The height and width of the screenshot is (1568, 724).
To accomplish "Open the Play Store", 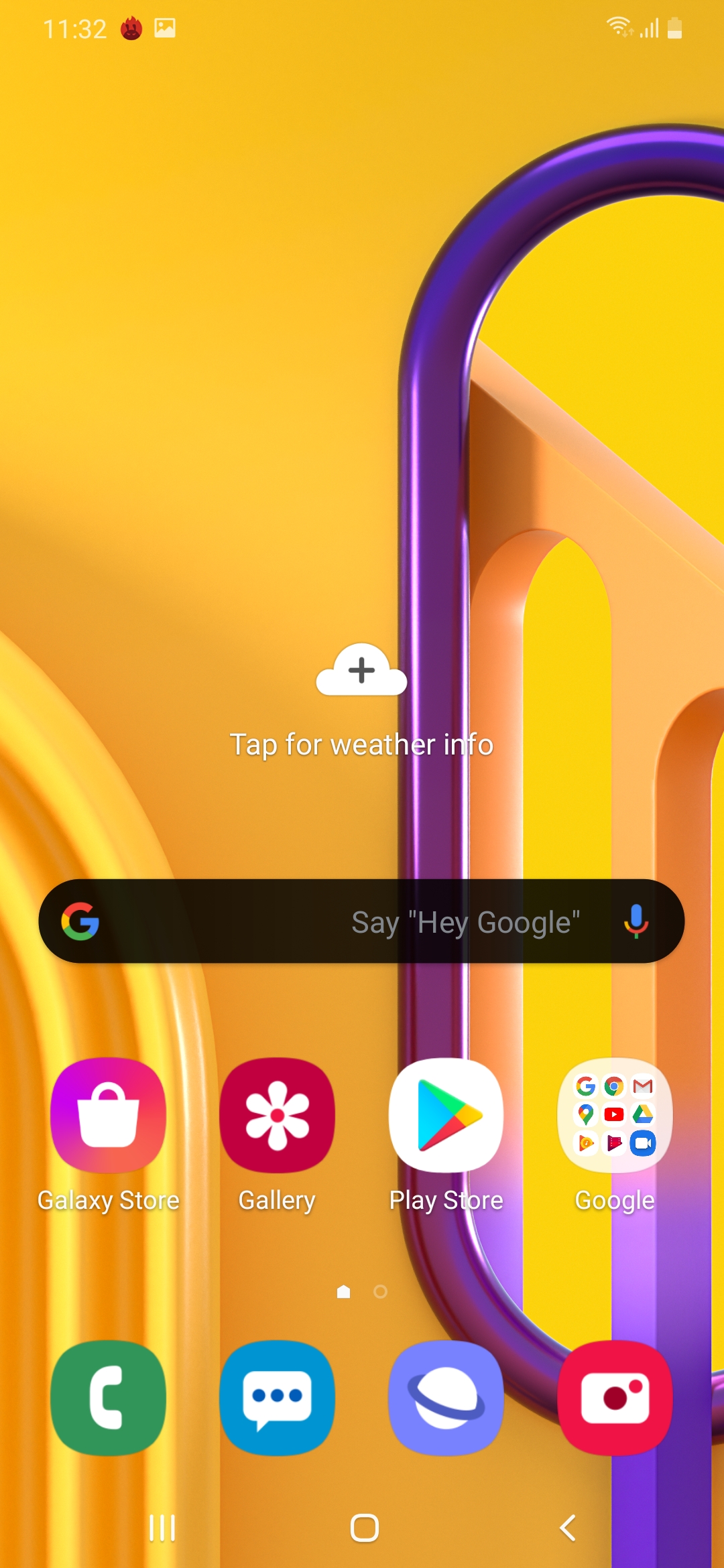I will [x=446, y=1115].
